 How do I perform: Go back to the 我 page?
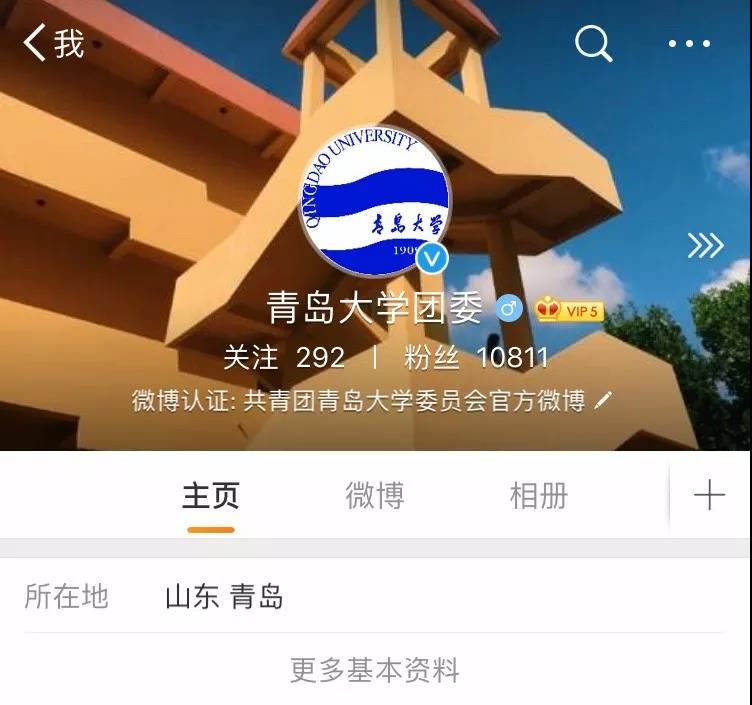click(x=53, y=44)
